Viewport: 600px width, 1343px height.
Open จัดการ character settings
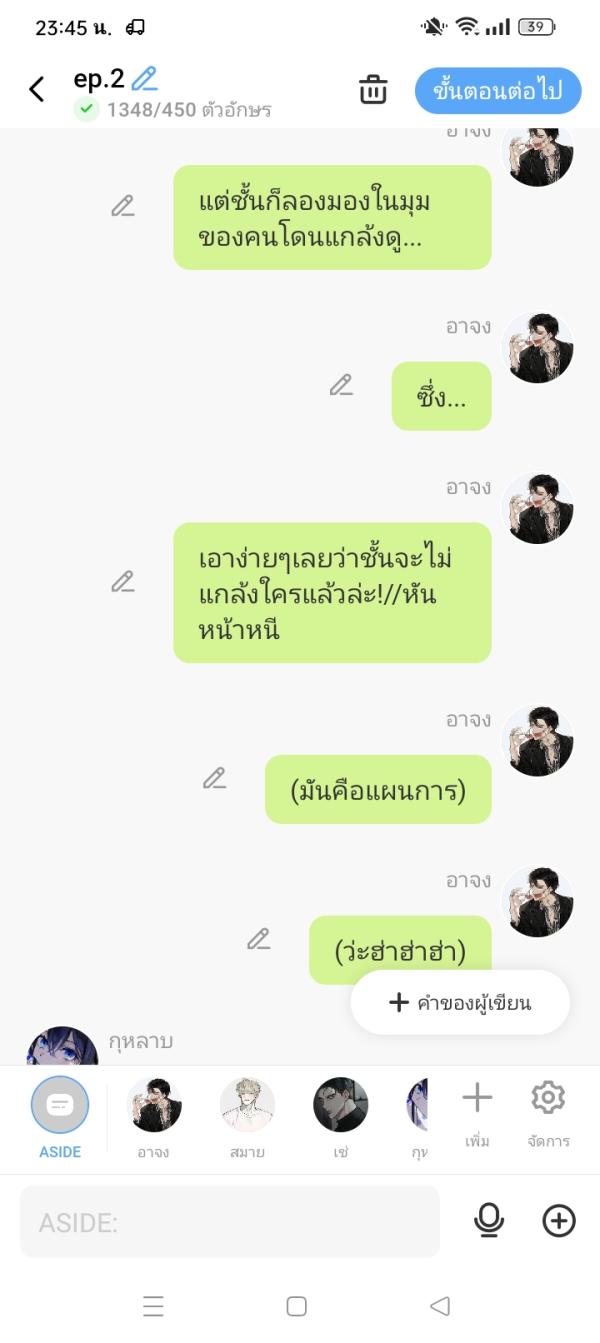[x=548, y=1110]
